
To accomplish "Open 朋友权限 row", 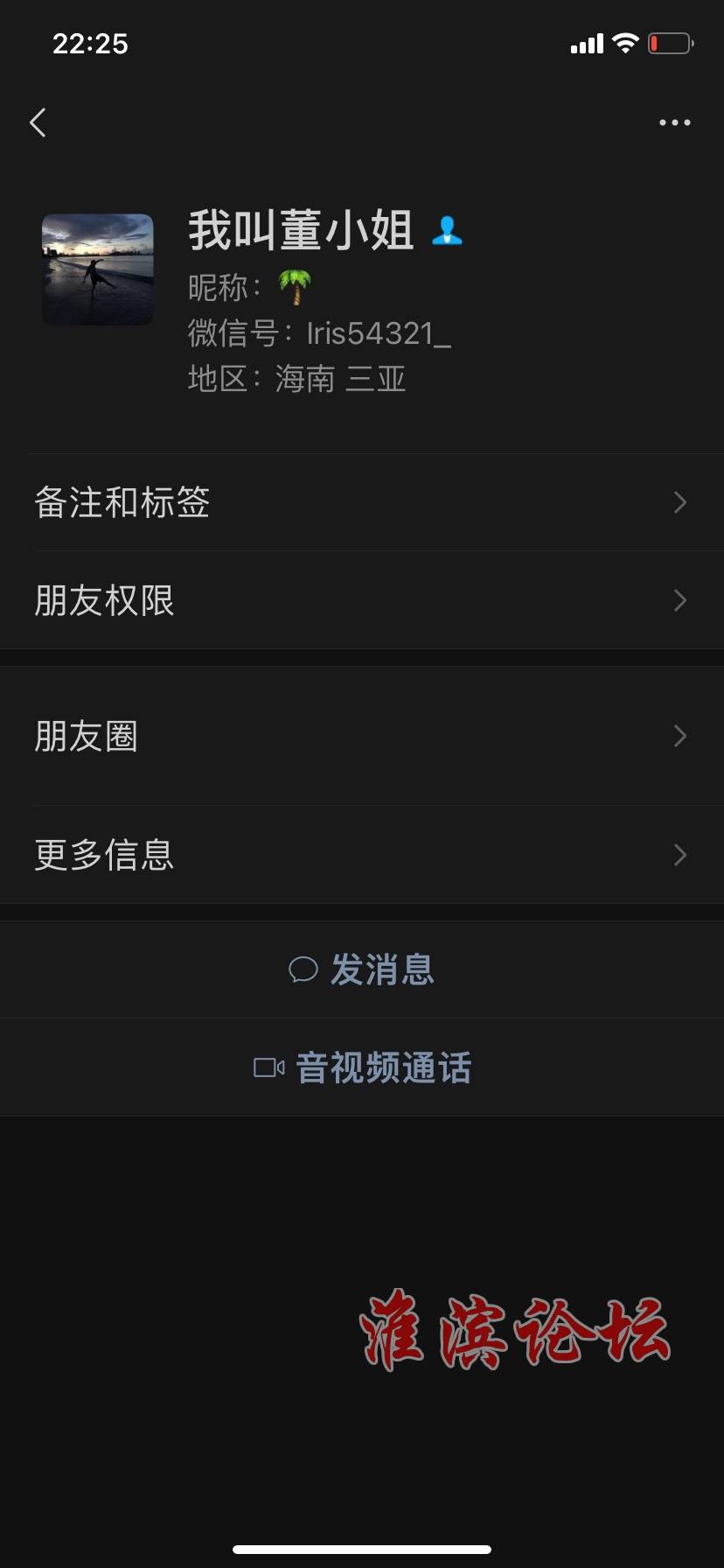I will [362, 600].
